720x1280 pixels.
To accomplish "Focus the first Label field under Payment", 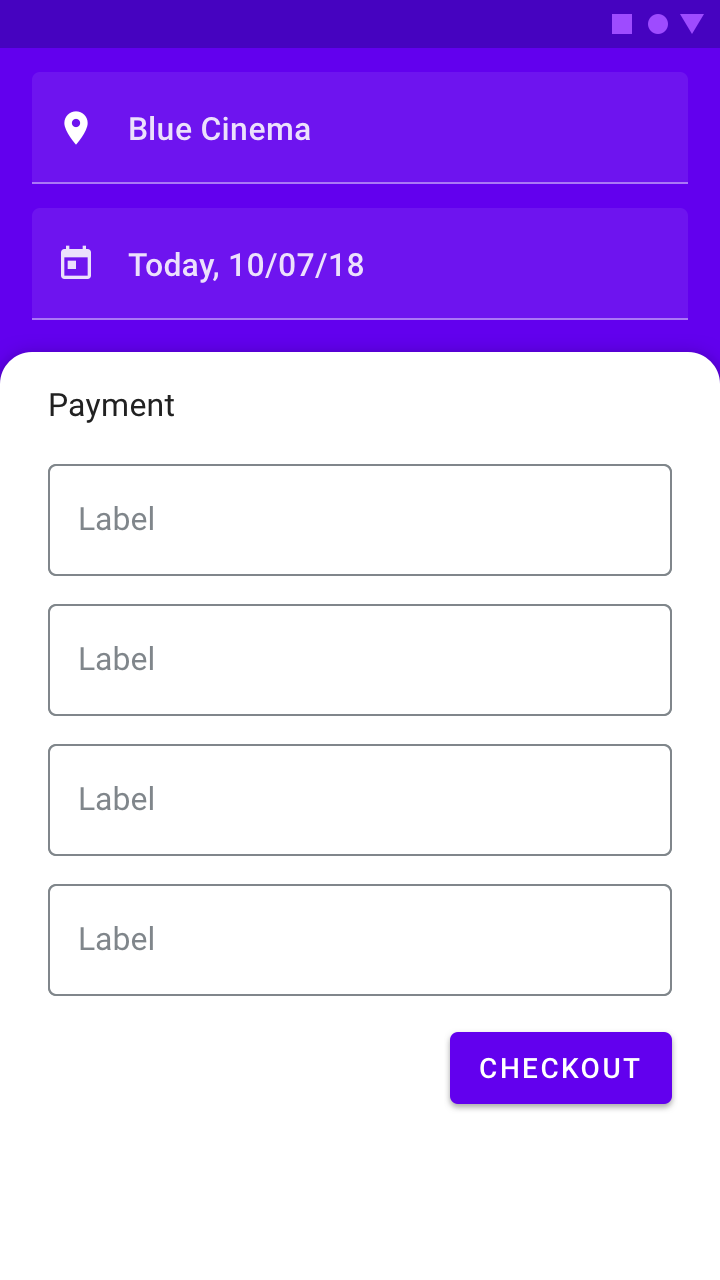I will [x=360, y=520].
